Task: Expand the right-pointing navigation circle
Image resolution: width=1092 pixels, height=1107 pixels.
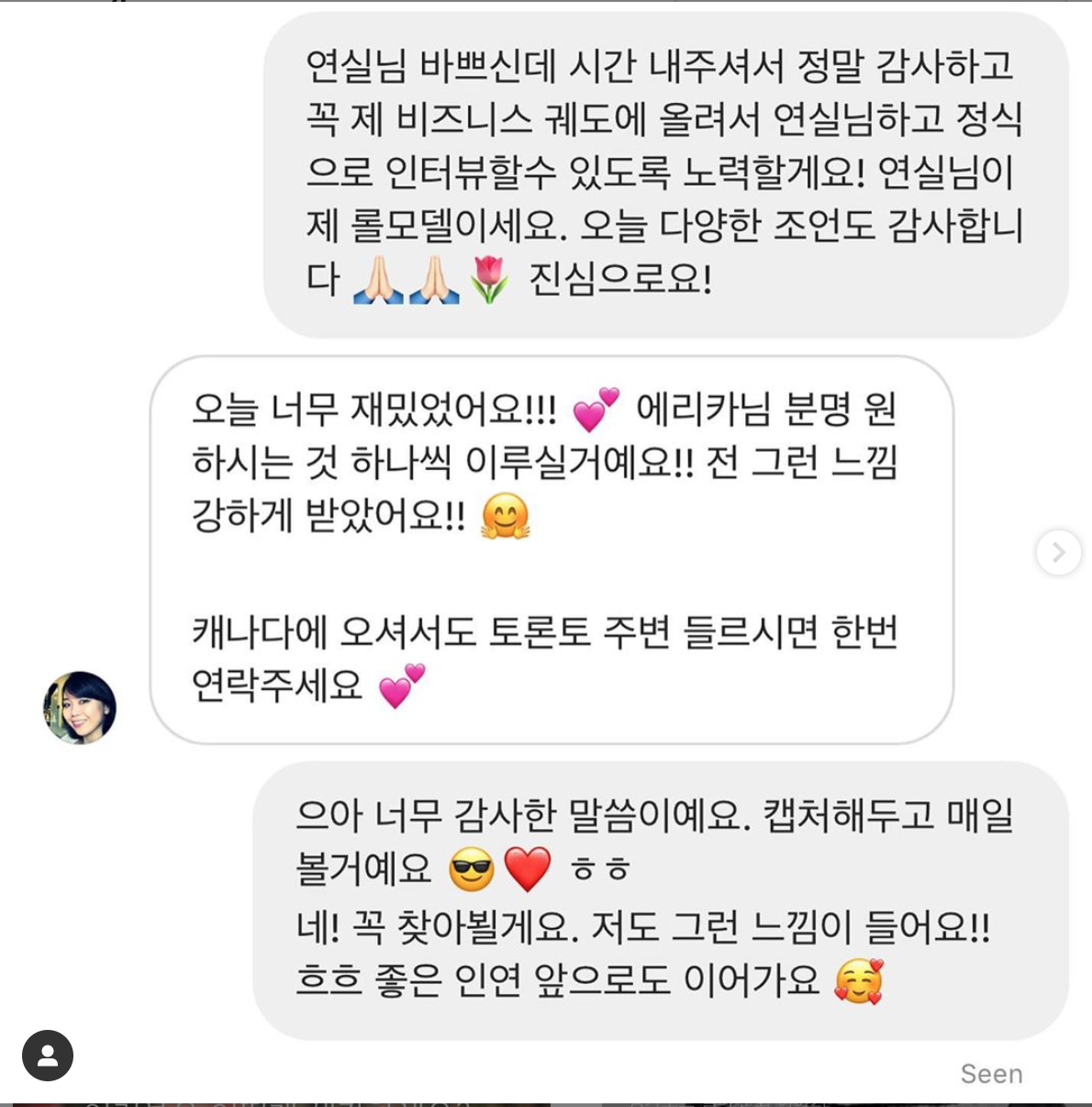Action: (1058, 552)
